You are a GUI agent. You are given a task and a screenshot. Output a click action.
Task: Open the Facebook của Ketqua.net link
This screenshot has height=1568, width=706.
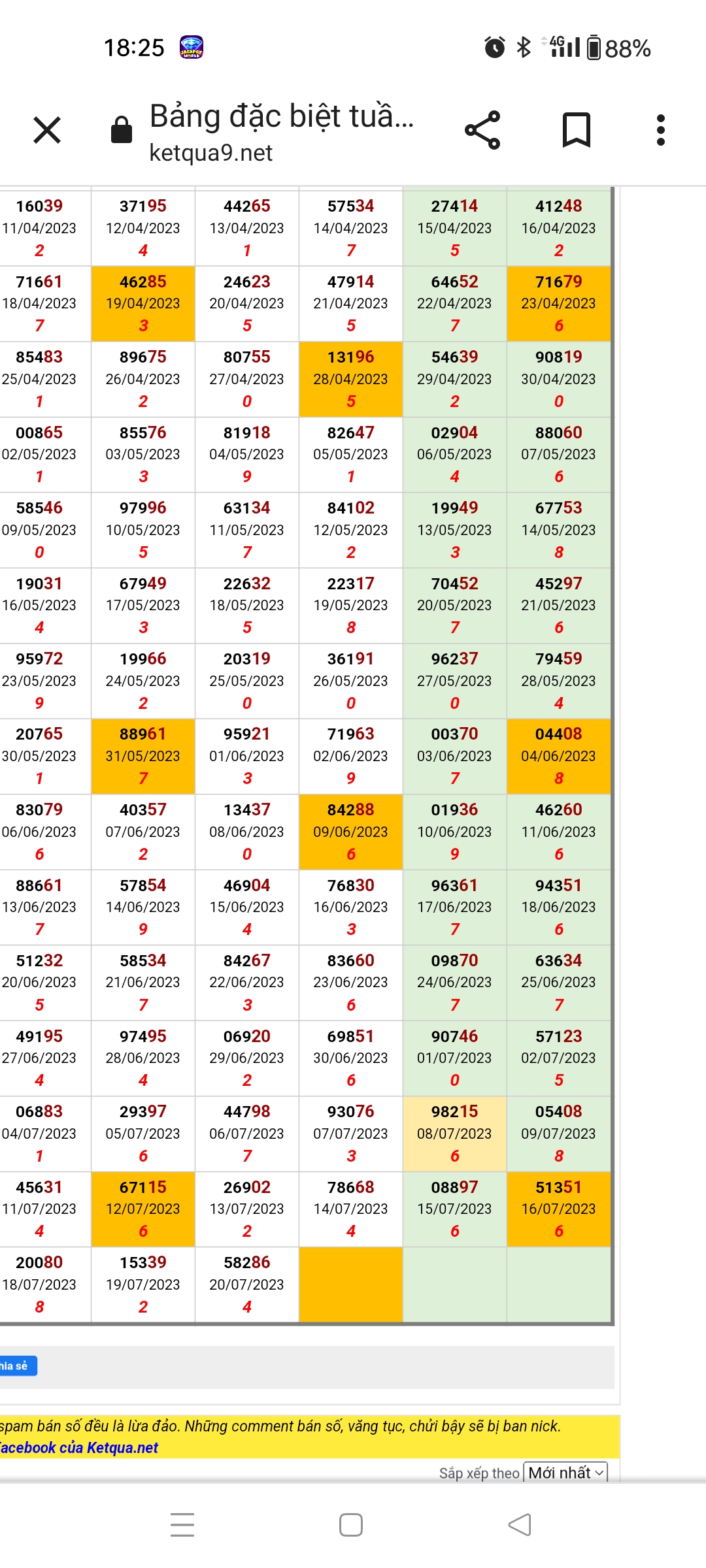pos(78,1448)
